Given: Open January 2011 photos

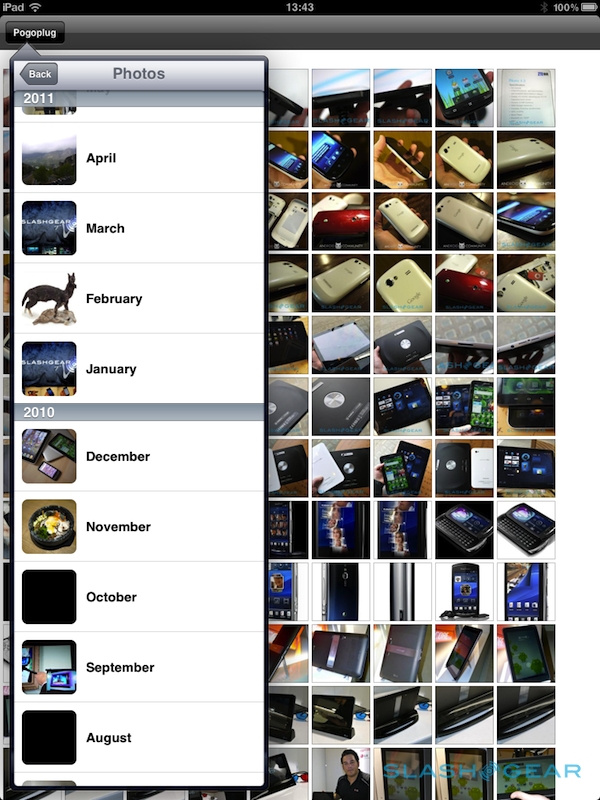Looking at the screenshot, I should coord(140,369).
